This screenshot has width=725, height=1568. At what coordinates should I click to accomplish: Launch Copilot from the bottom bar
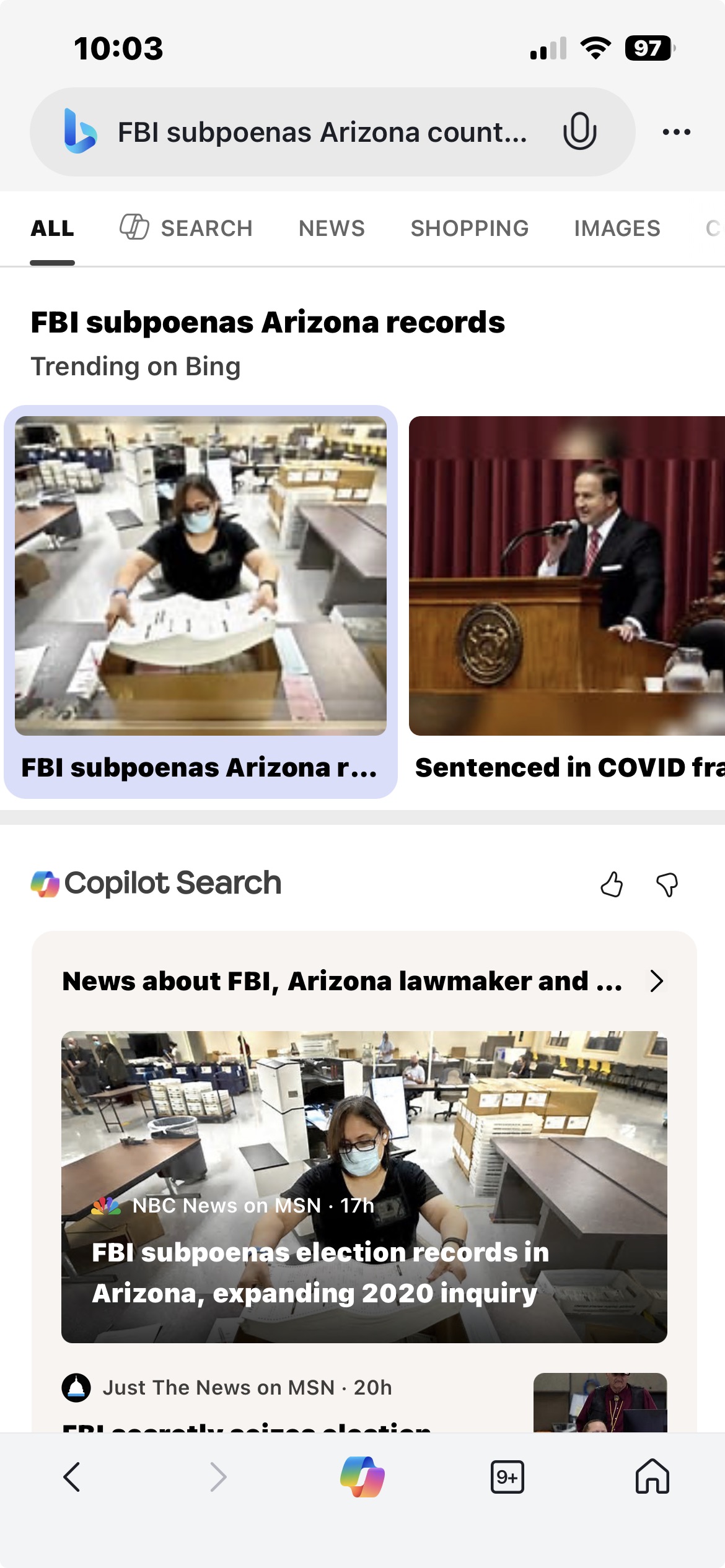[x=362, y=1477]
